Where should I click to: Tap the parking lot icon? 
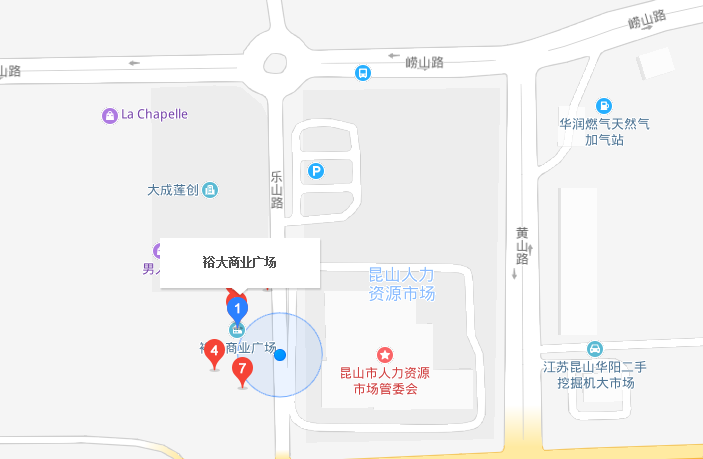tap(316, 171)
